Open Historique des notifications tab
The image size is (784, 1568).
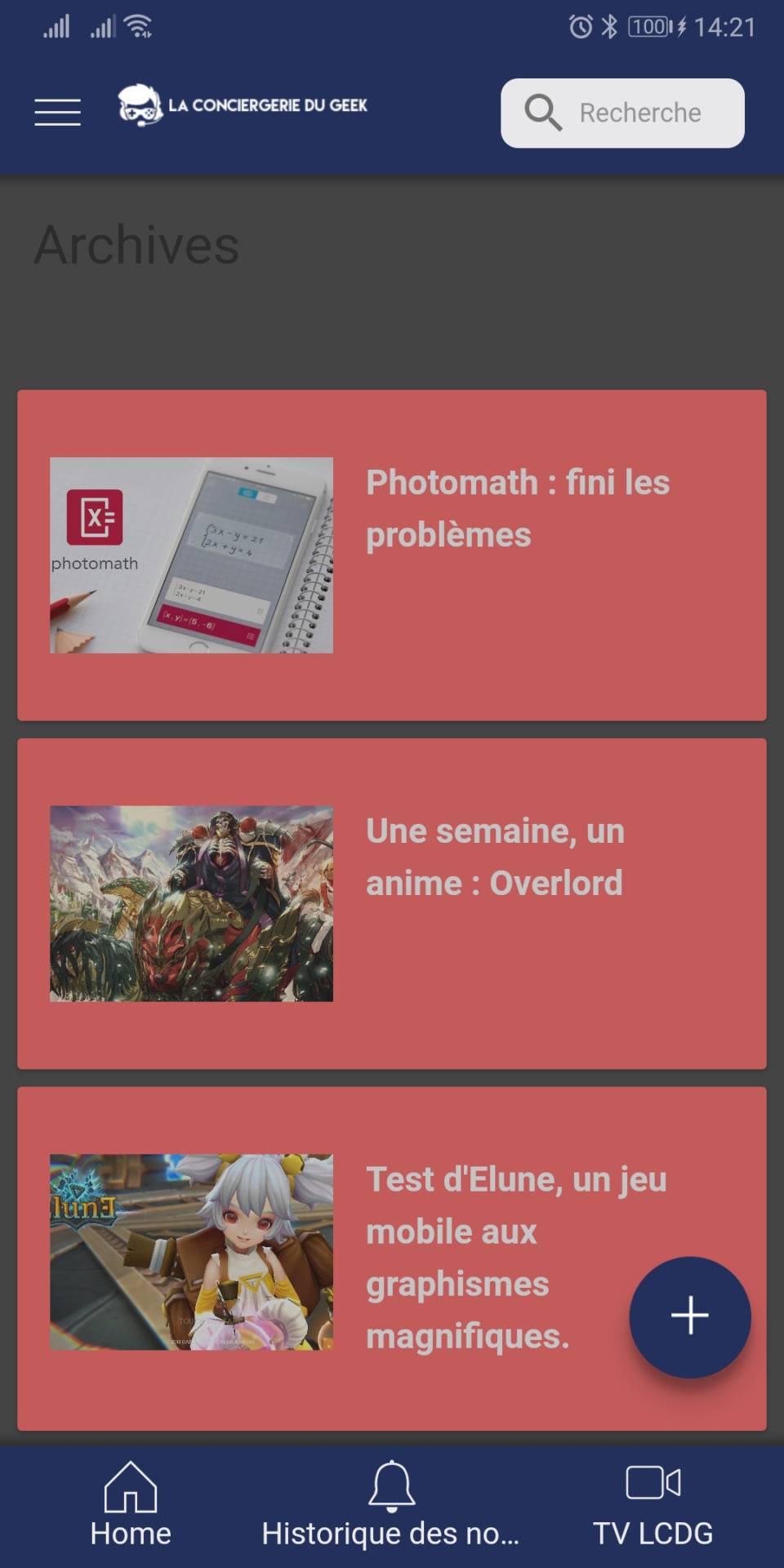tap(391, 1506)
